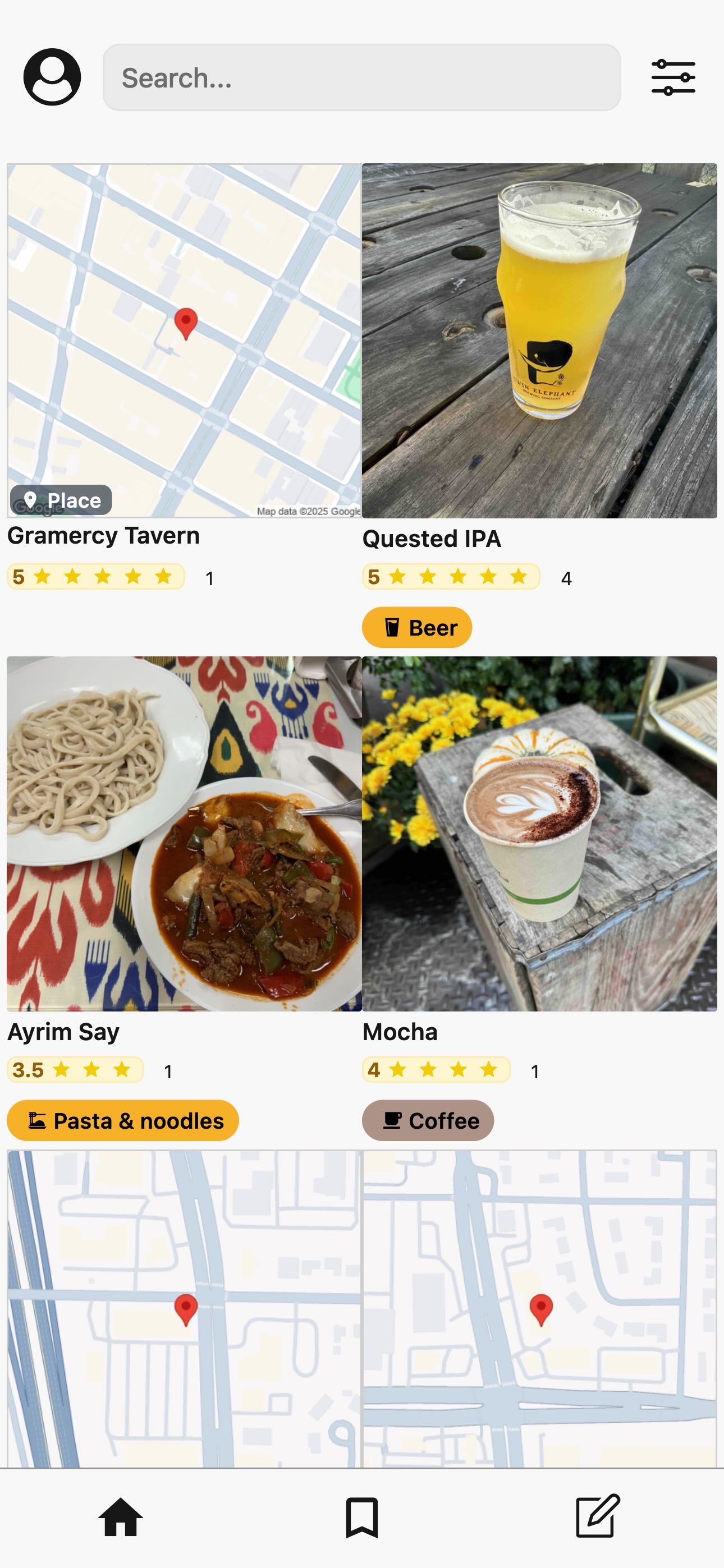The width and height of the screenshot is (724, 1568).
Task: Expand the Mocha rating details
Action: tap(436, 1069)
